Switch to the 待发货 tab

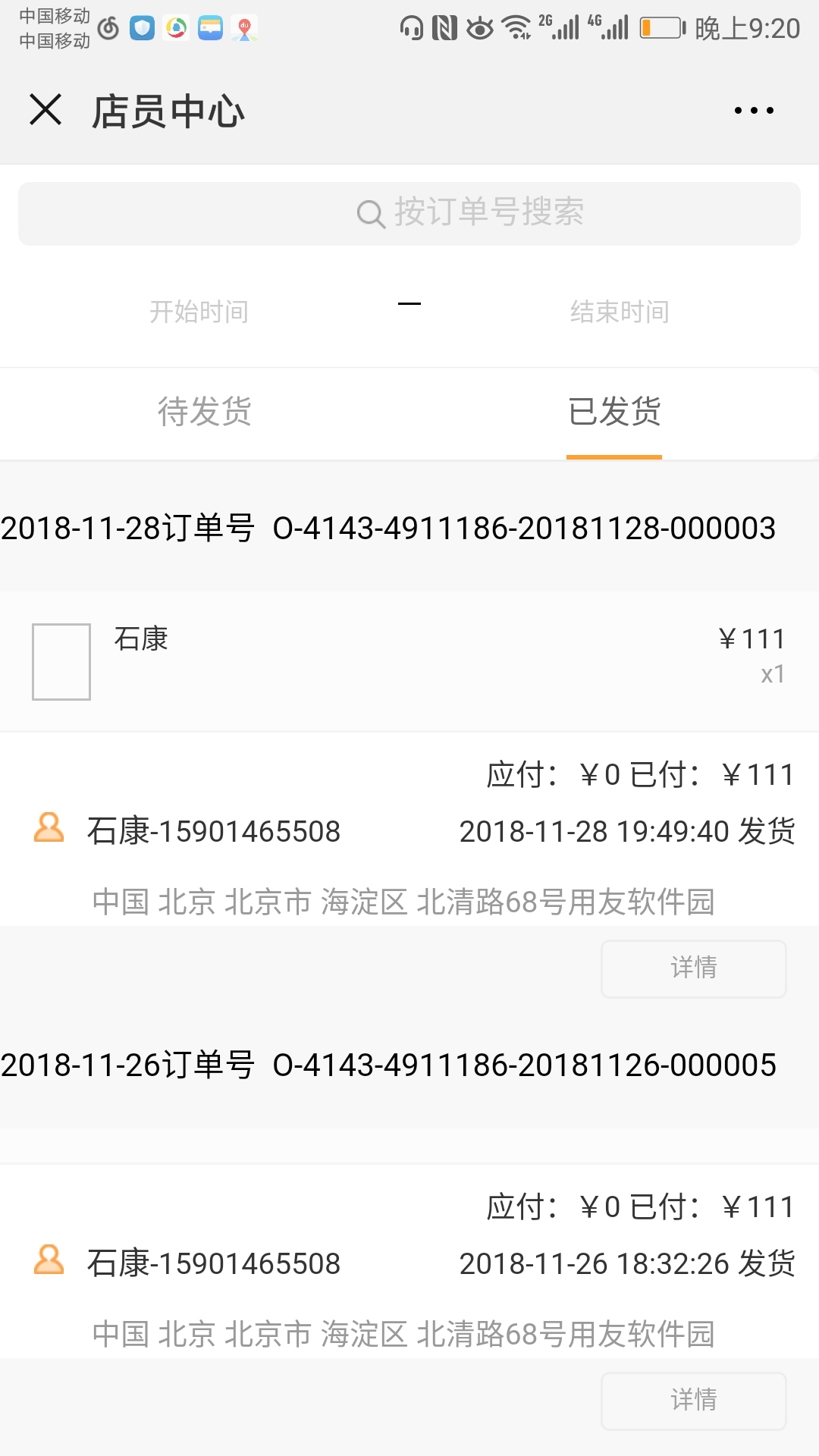pos(204,413)
